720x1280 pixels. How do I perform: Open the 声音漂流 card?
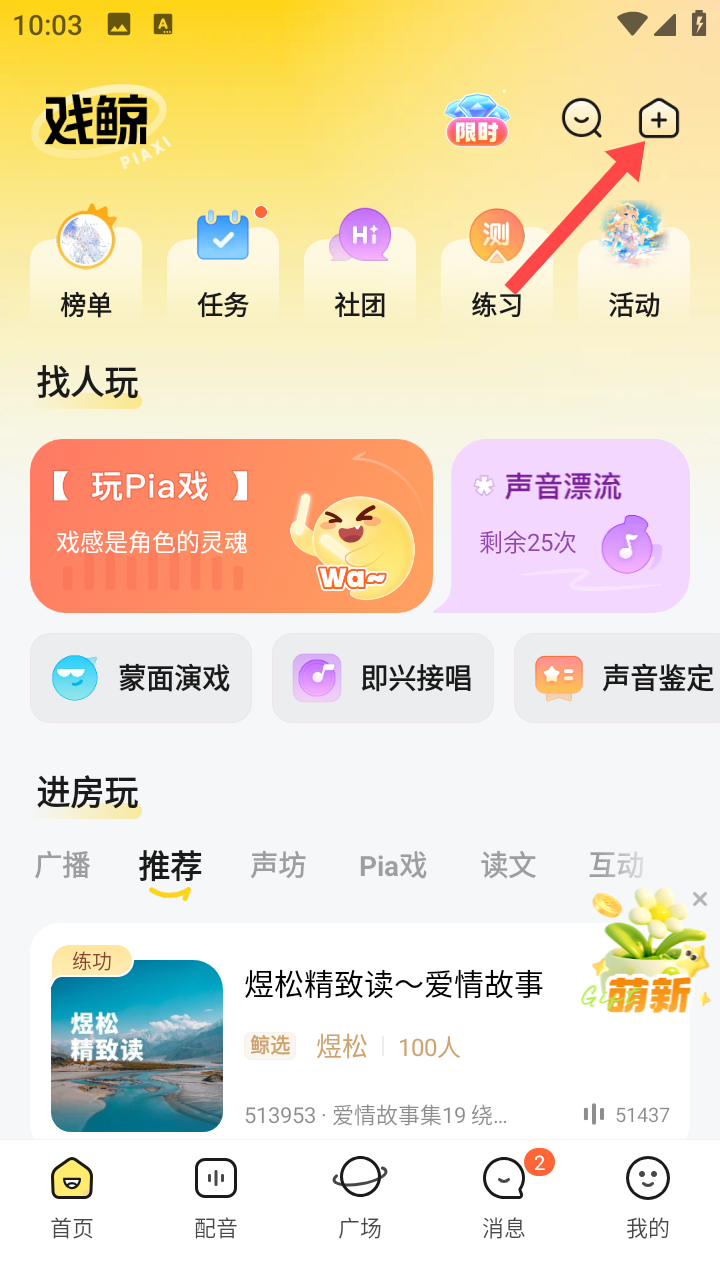coord(570,525)
